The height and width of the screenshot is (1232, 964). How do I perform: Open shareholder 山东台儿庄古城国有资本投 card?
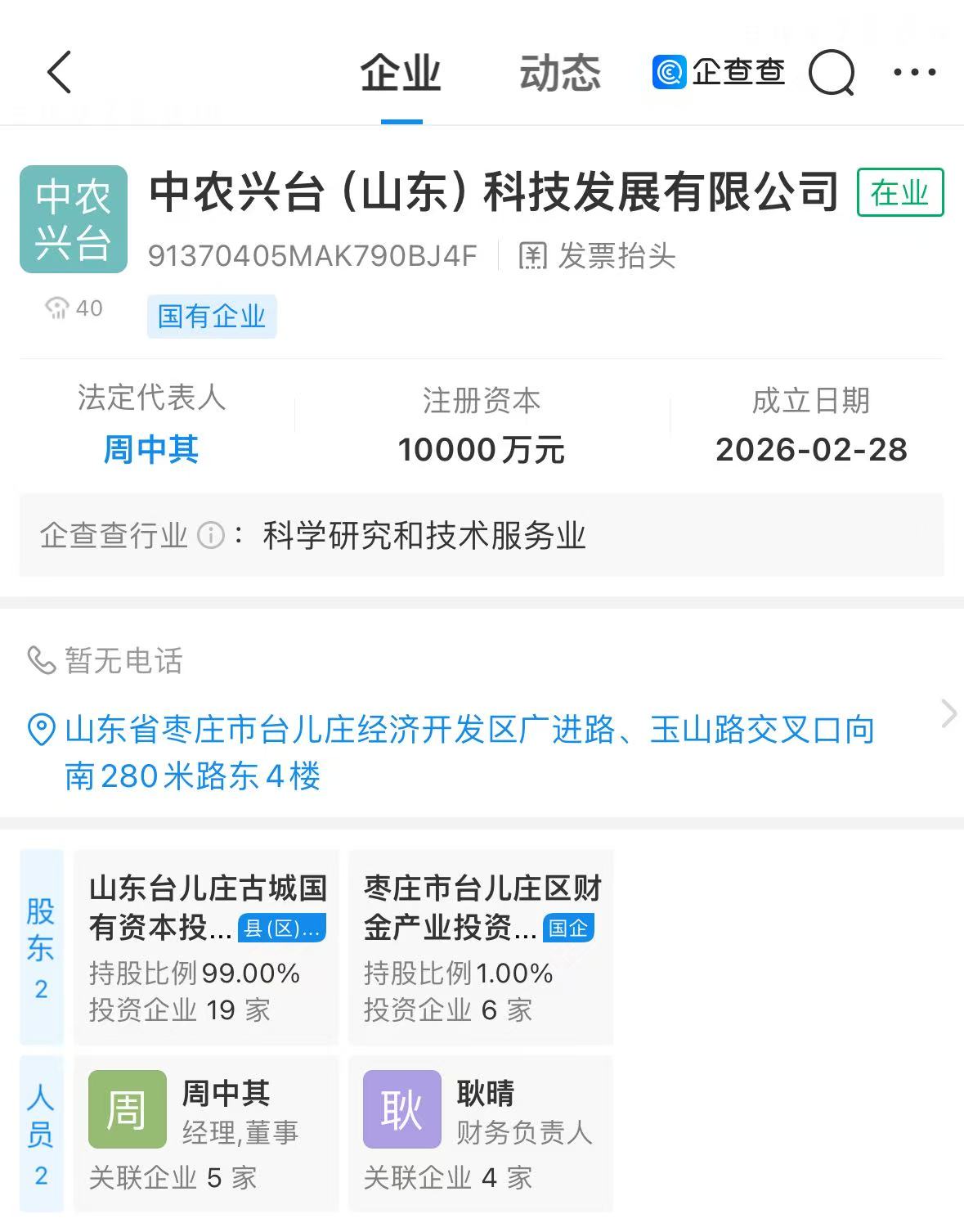206,946
